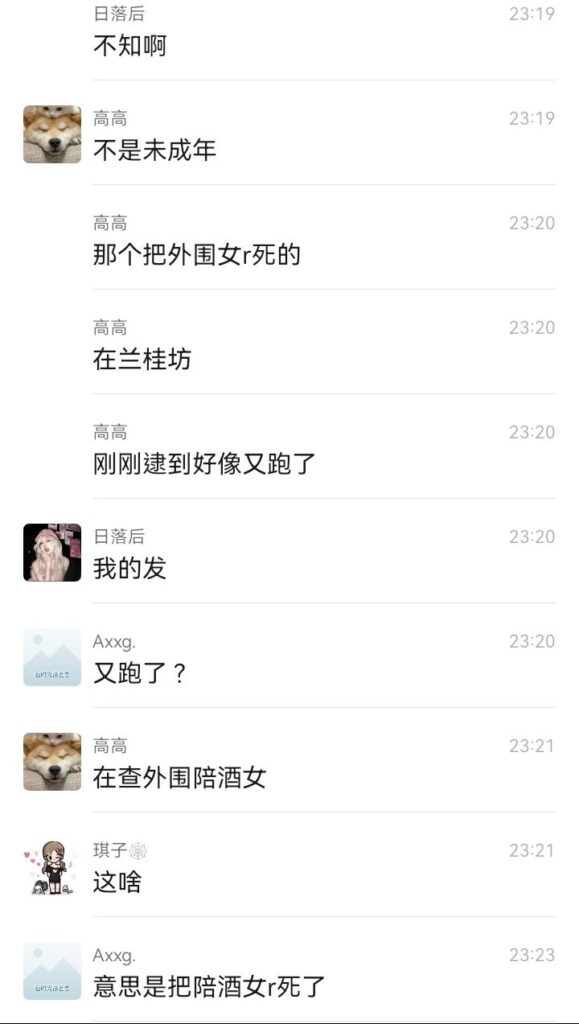Image resolution: width=579 pixels, height=1024 pixels.
Task: Tap Axxg.'s avatar beside "又跑了？"
Action: tap(52, 657)
